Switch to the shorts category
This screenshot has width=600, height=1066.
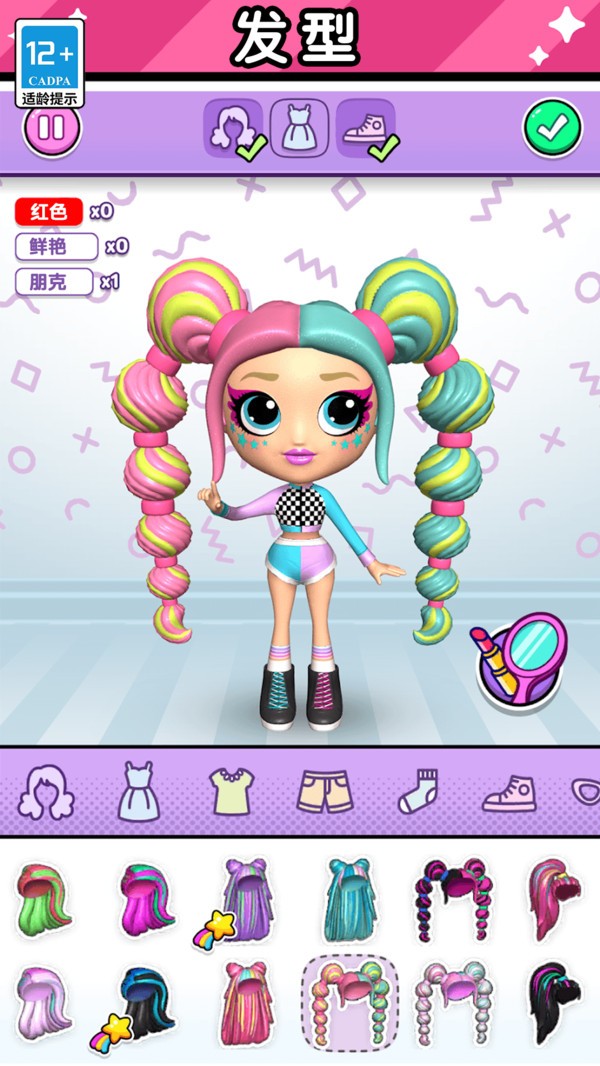point(325,791)
